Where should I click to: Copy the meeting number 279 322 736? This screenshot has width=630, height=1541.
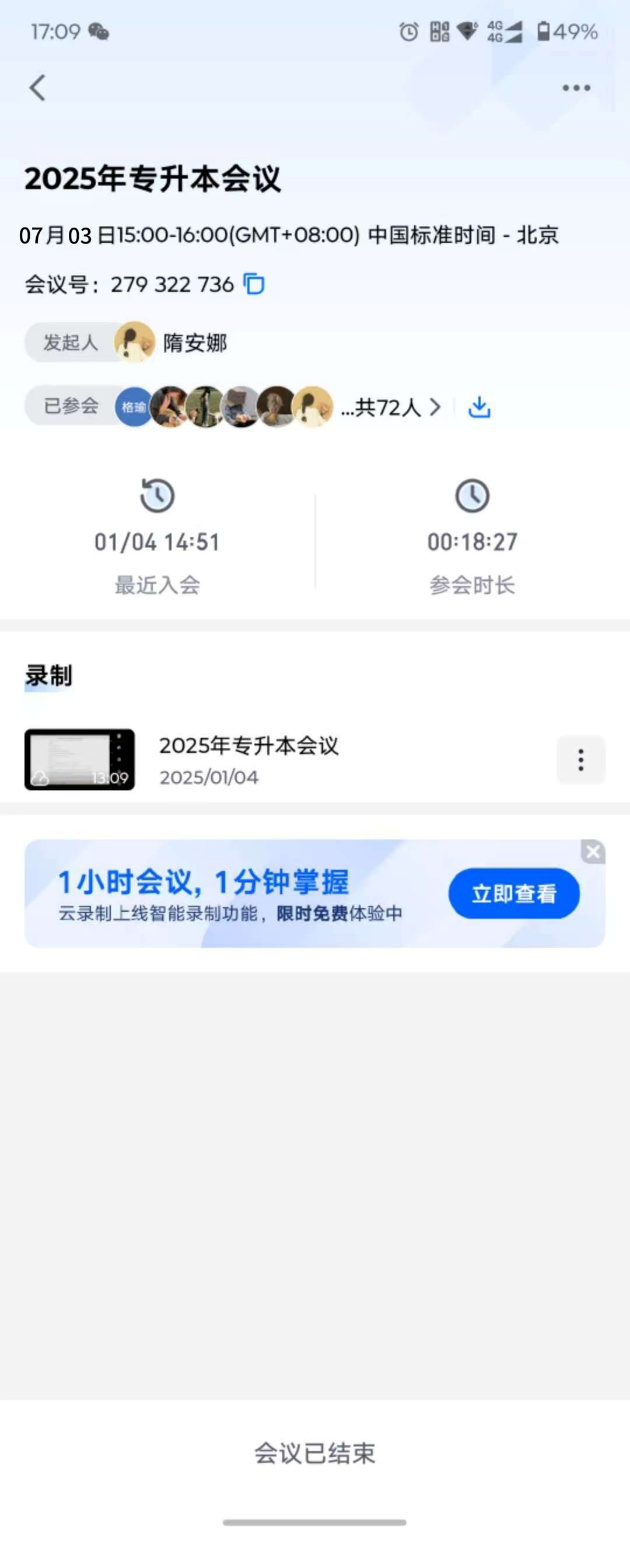click(255, 284)
